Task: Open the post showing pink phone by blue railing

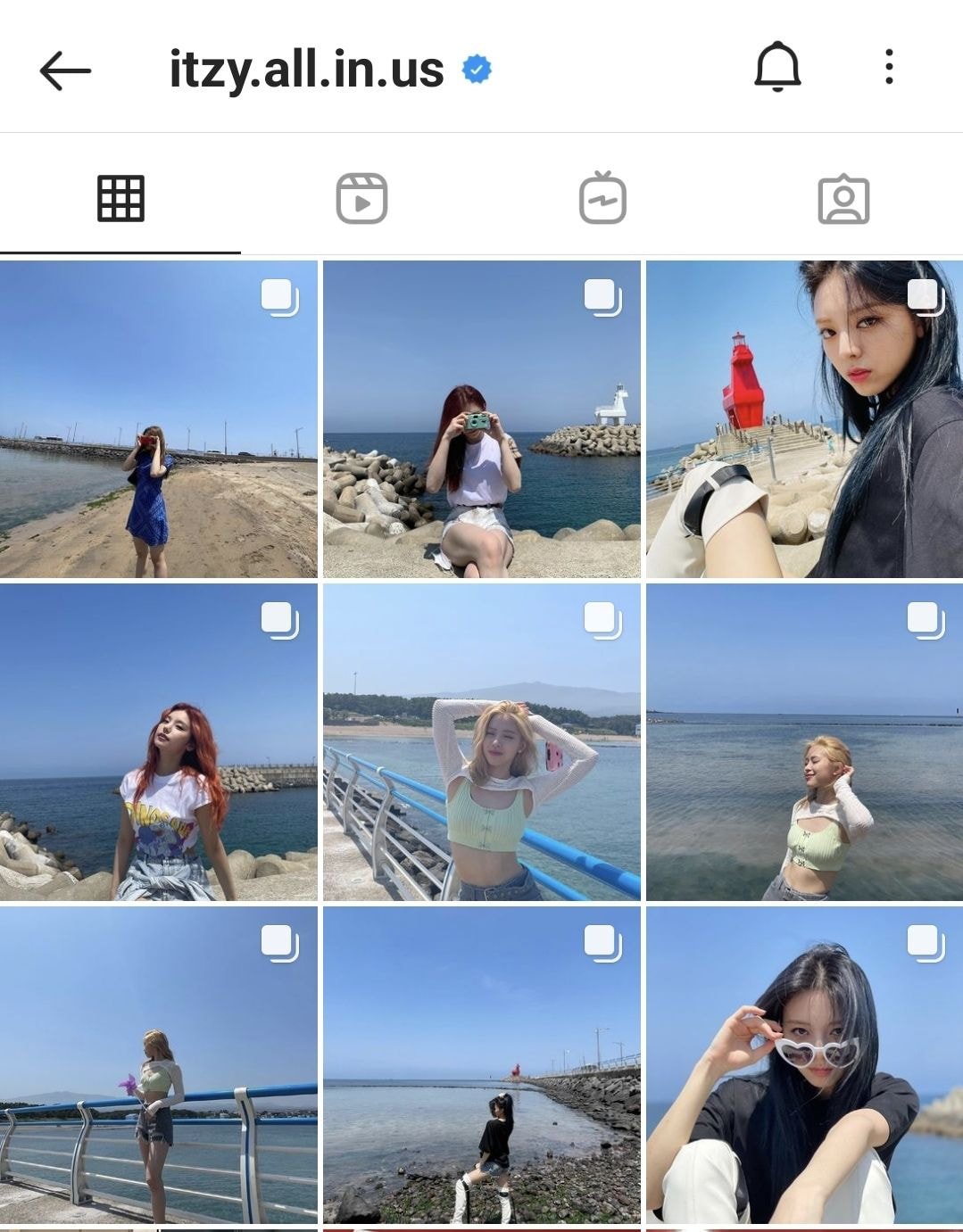Action: [x=481, y=742]
